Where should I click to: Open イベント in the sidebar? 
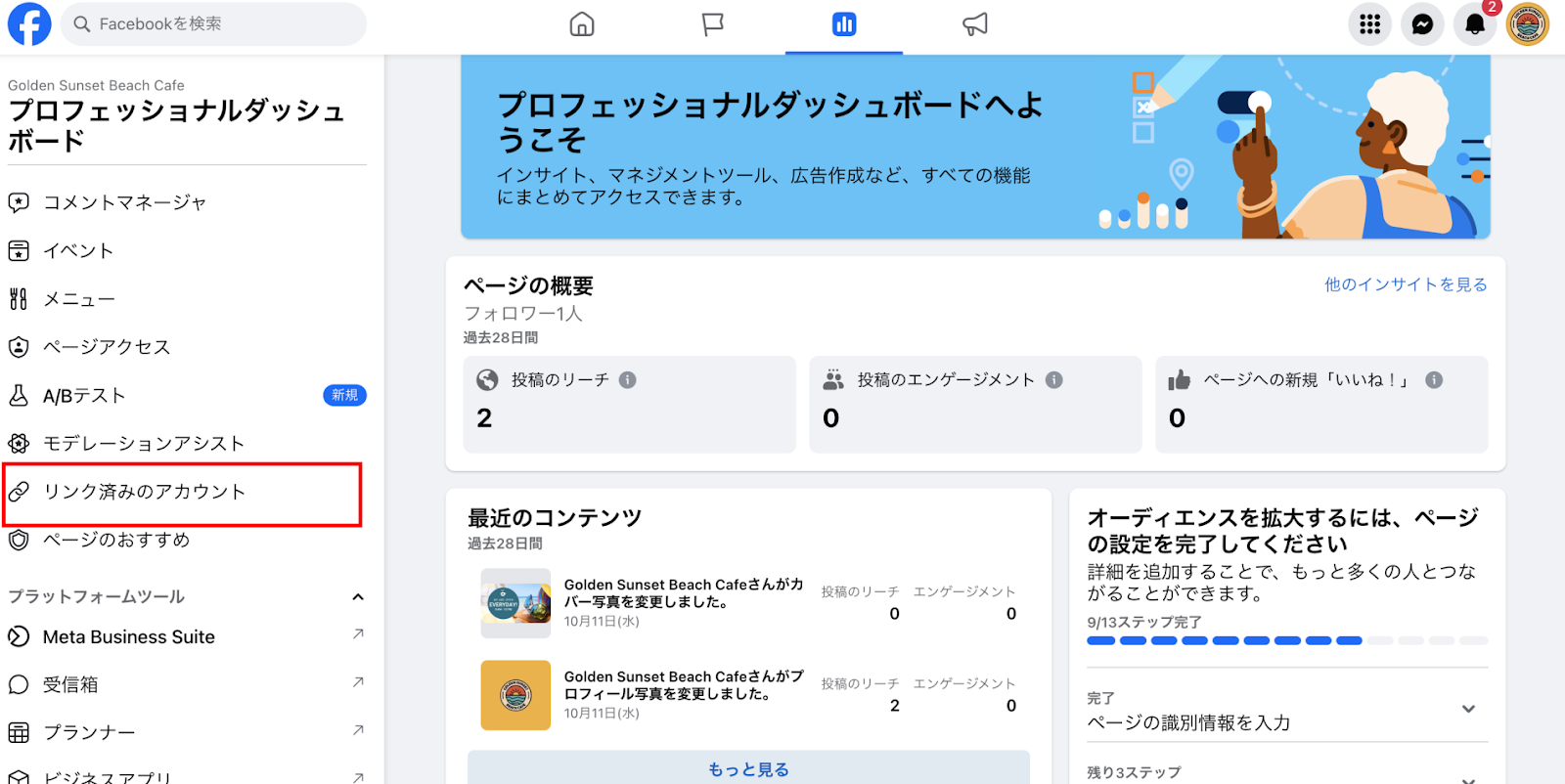[x=78, y=251]
